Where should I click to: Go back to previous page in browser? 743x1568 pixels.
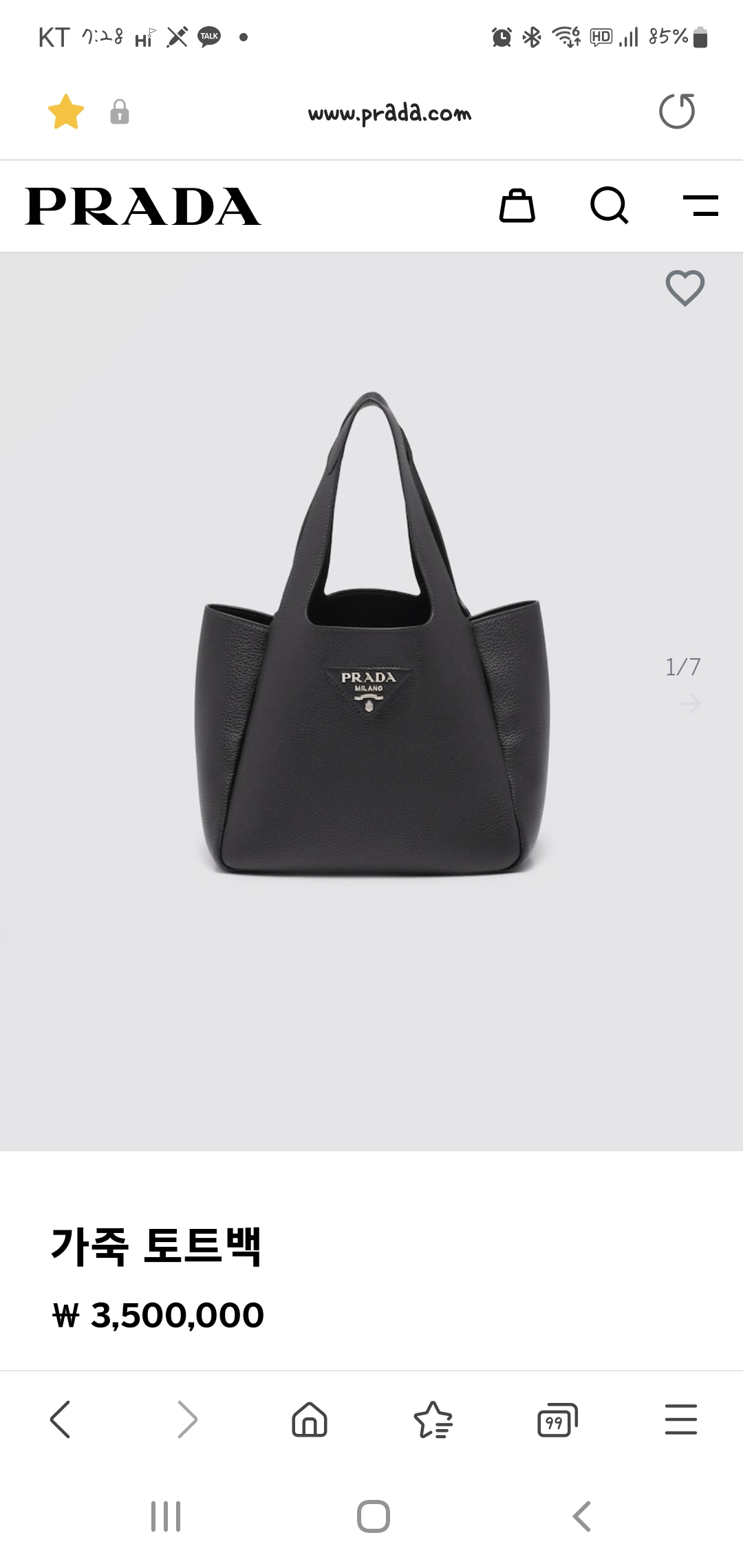pyautogui.click(x=61, y=1419)
